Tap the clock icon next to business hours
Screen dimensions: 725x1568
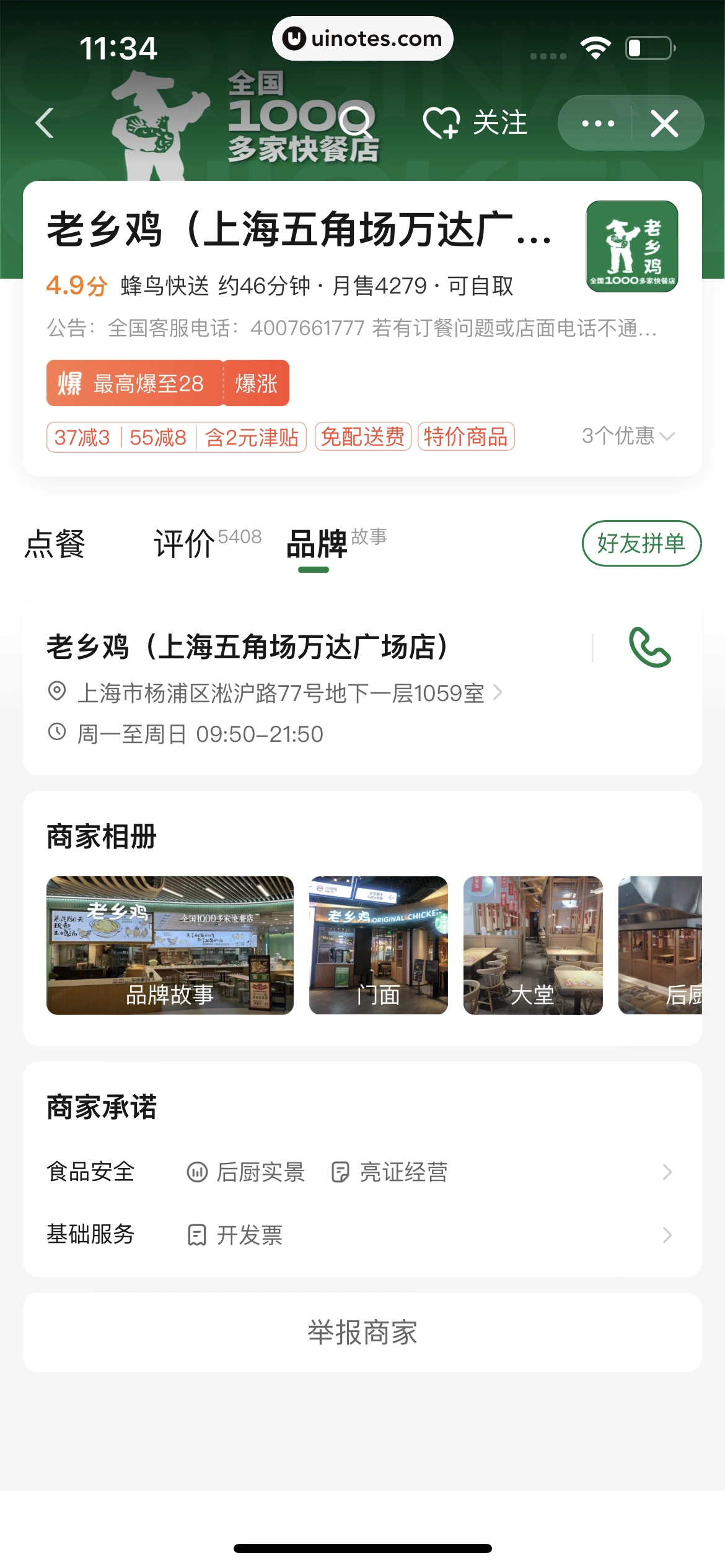coord(57,734)
